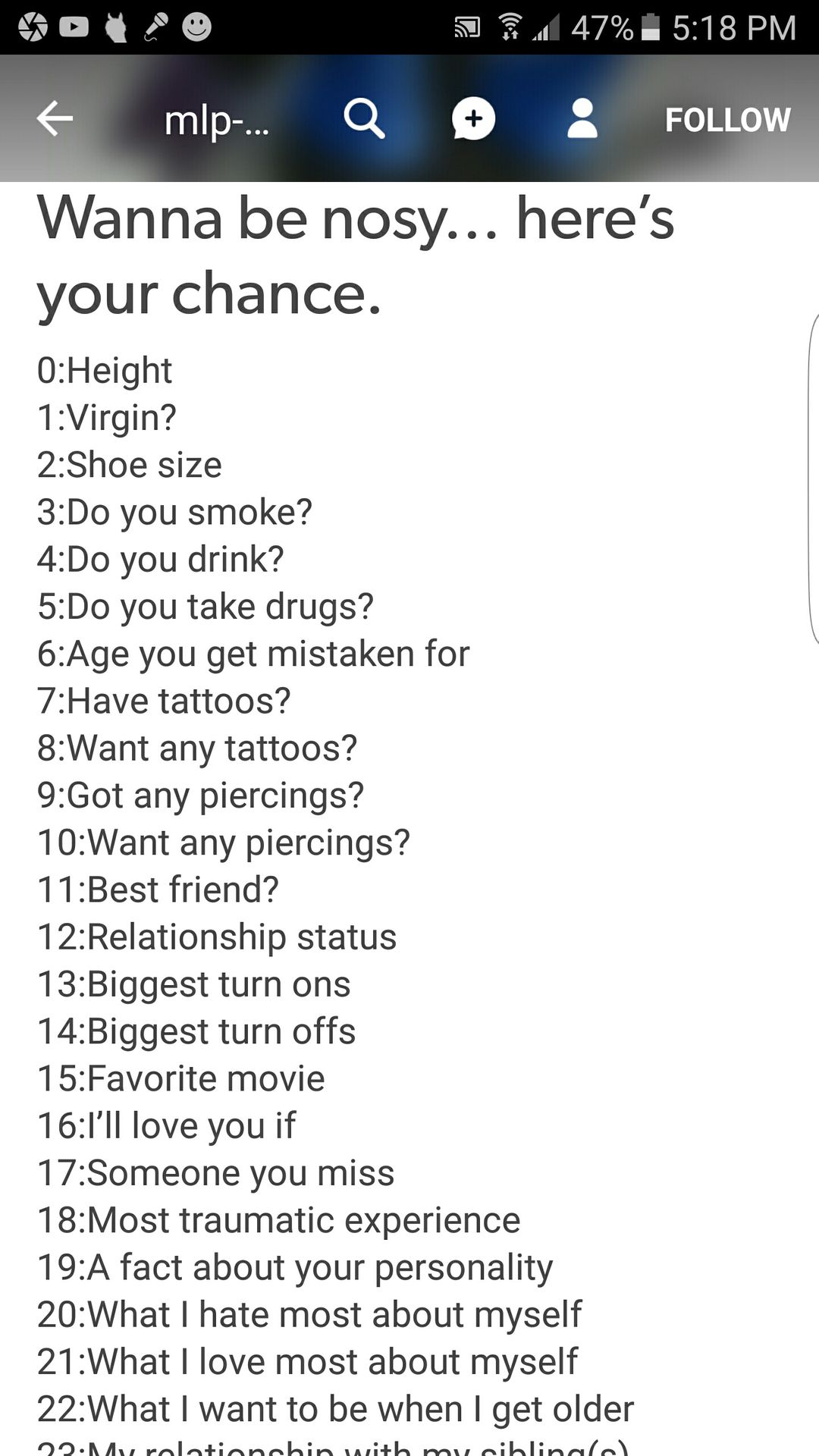Viewport: 819px width, 1456px height.
Task: Open the account person icon
Action: click(x=582, y=119)
